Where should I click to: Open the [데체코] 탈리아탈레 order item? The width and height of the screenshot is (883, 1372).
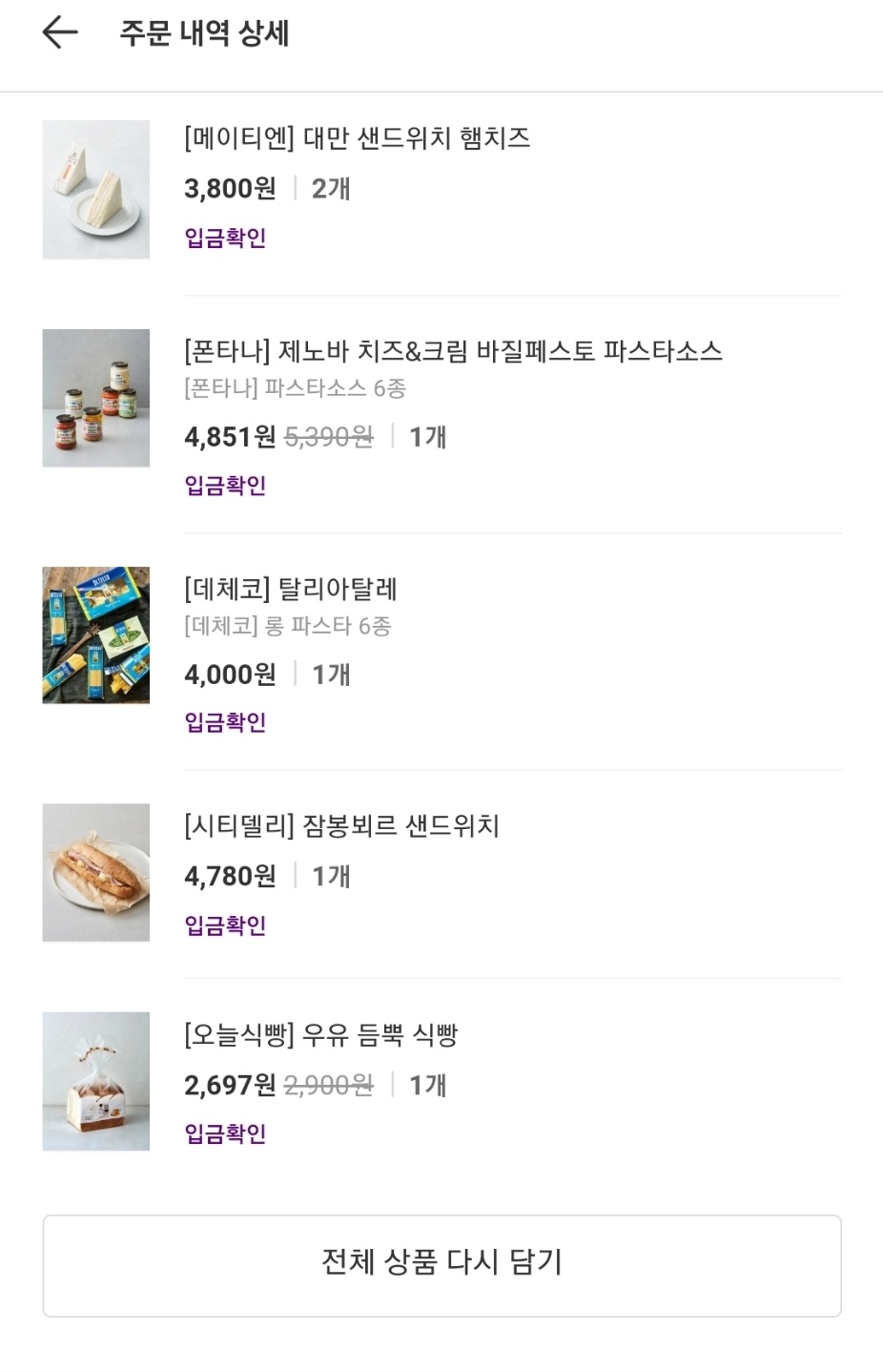coord(291,590)
